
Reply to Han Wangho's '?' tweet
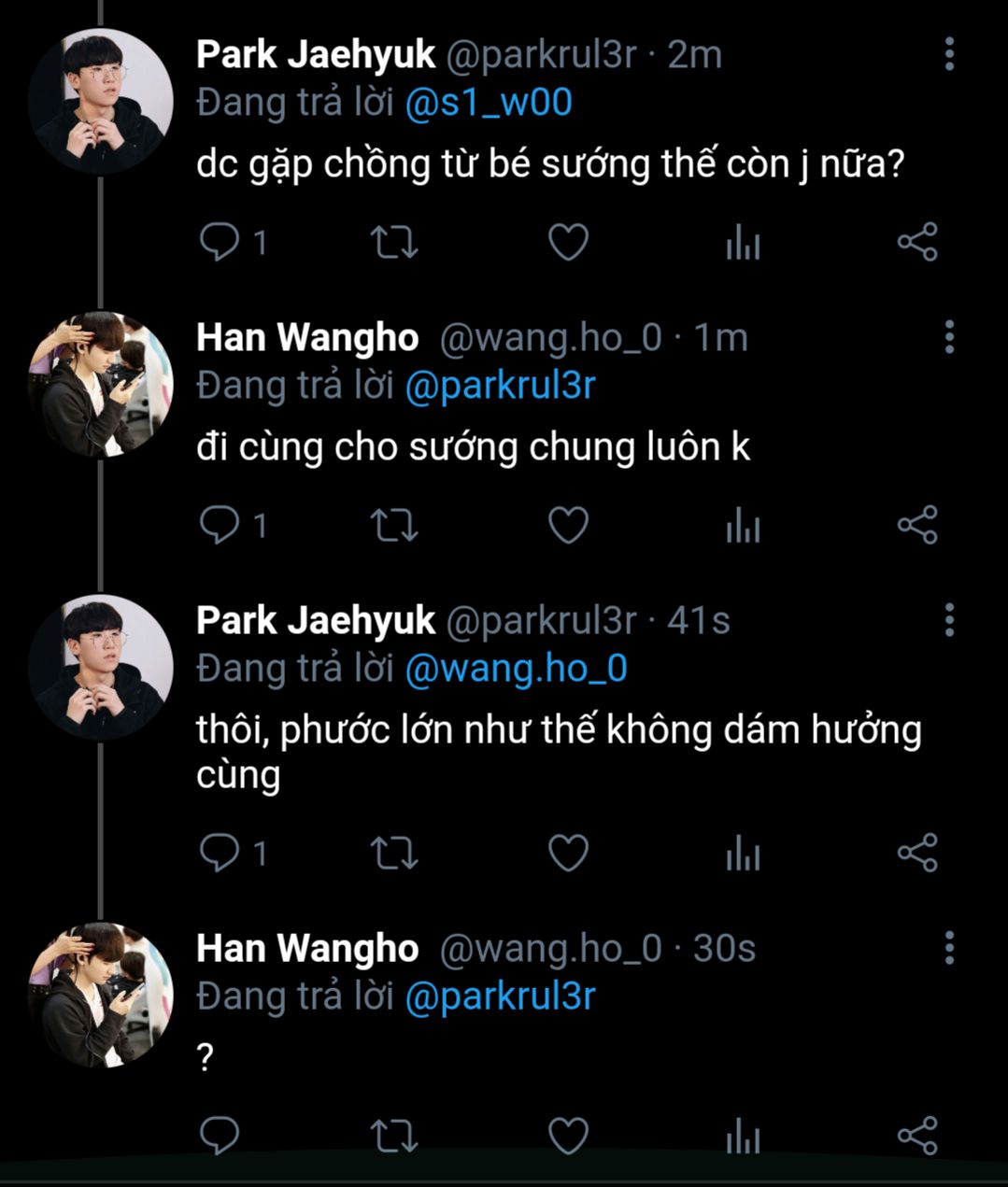(220, 1136)
